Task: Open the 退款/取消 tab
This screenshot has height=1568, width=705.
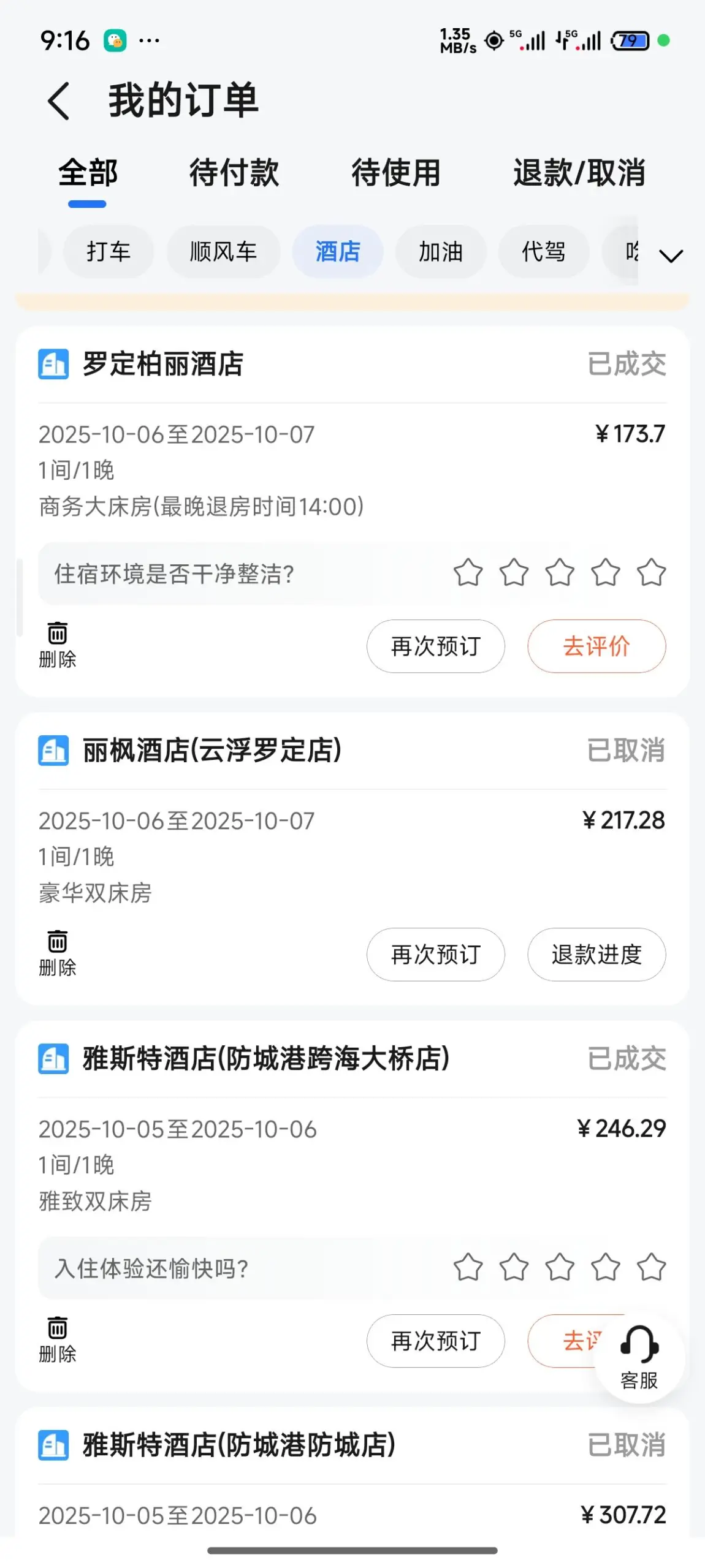Action: (x=578, y=173)
